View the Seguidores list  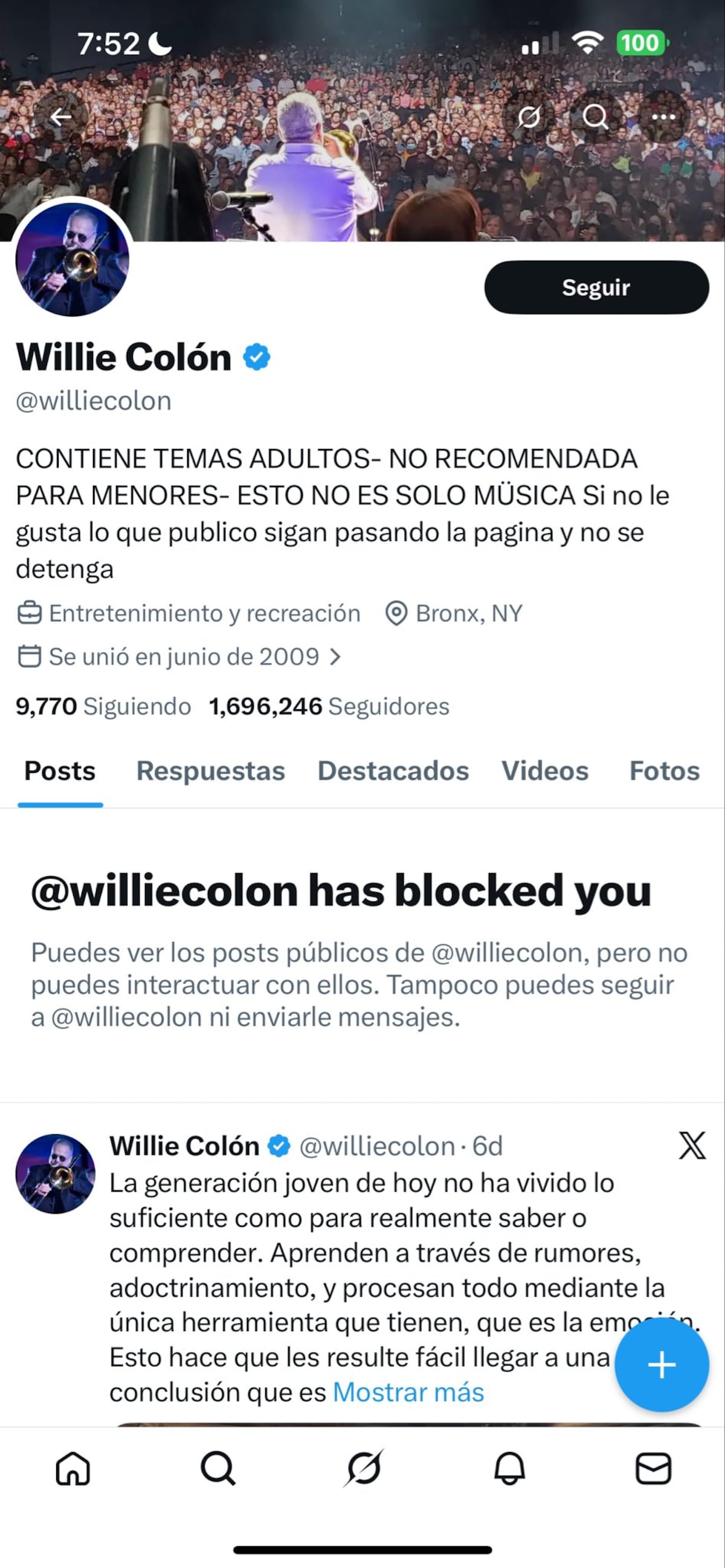(329, 707)
